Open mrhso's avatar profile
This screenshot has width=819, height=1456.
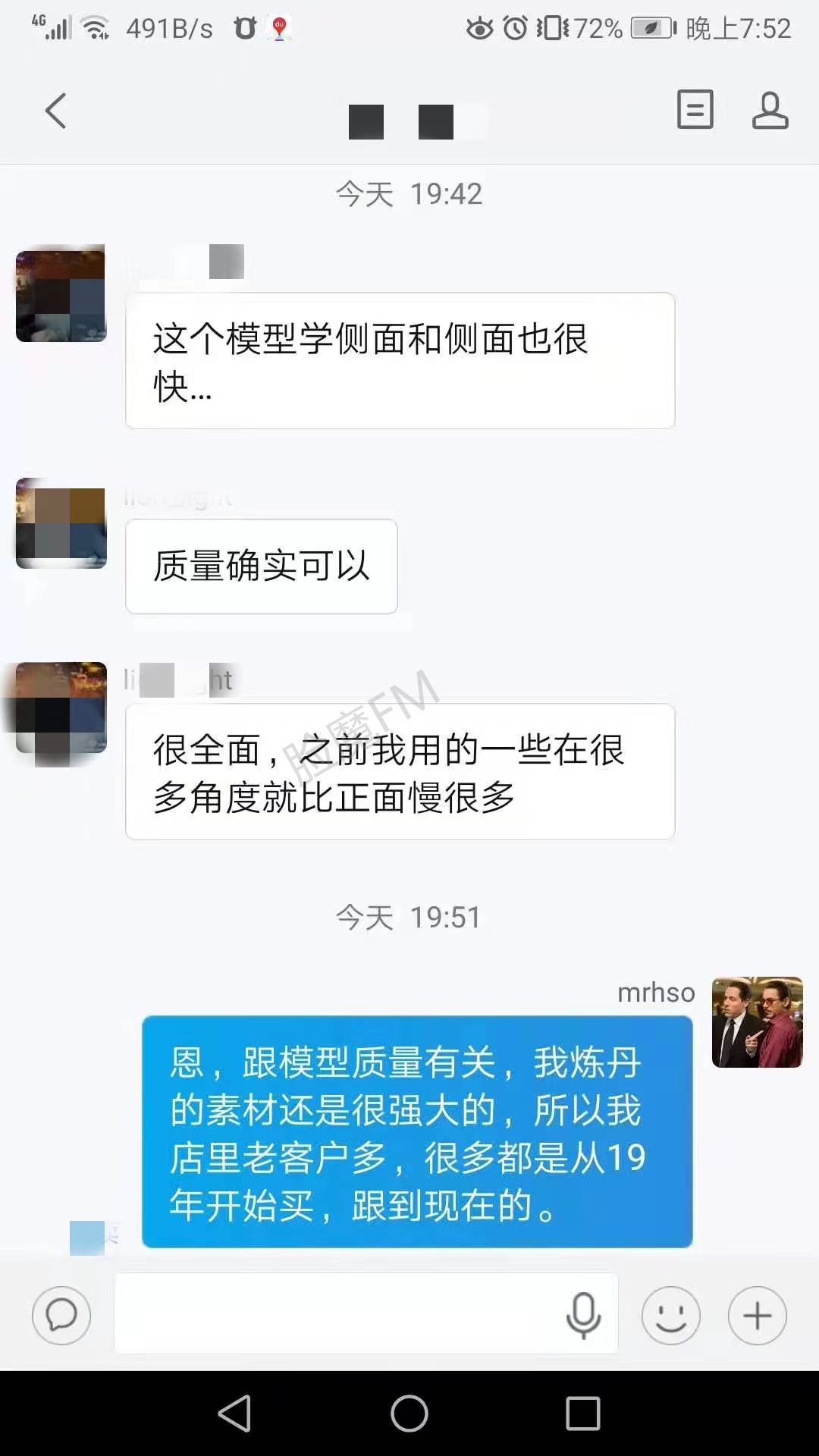tap(757, 1021)
